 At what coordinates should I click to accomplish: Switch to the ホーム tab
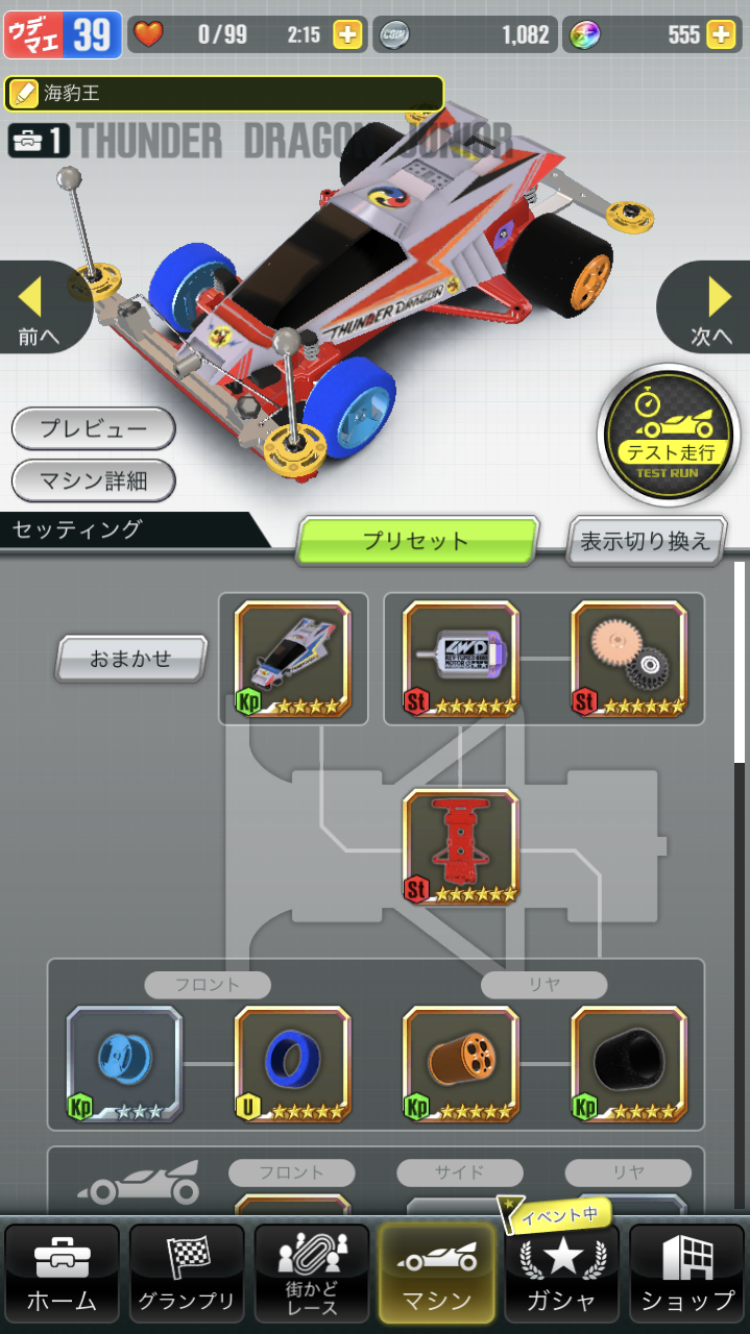pyautogui.click(x=62, y=1274)
